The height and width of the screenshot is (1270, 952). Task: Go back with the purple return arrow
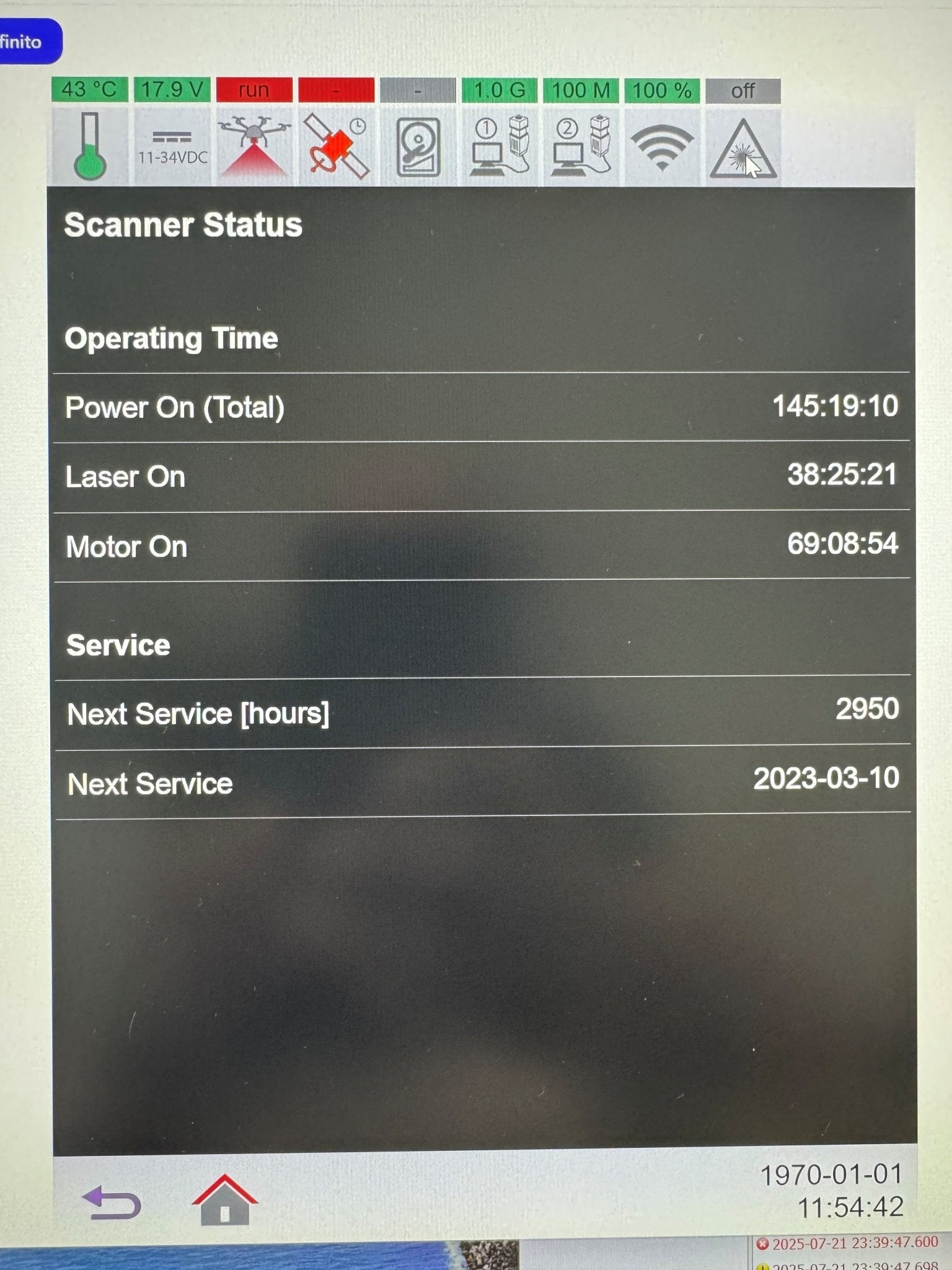coord(112,1204)
